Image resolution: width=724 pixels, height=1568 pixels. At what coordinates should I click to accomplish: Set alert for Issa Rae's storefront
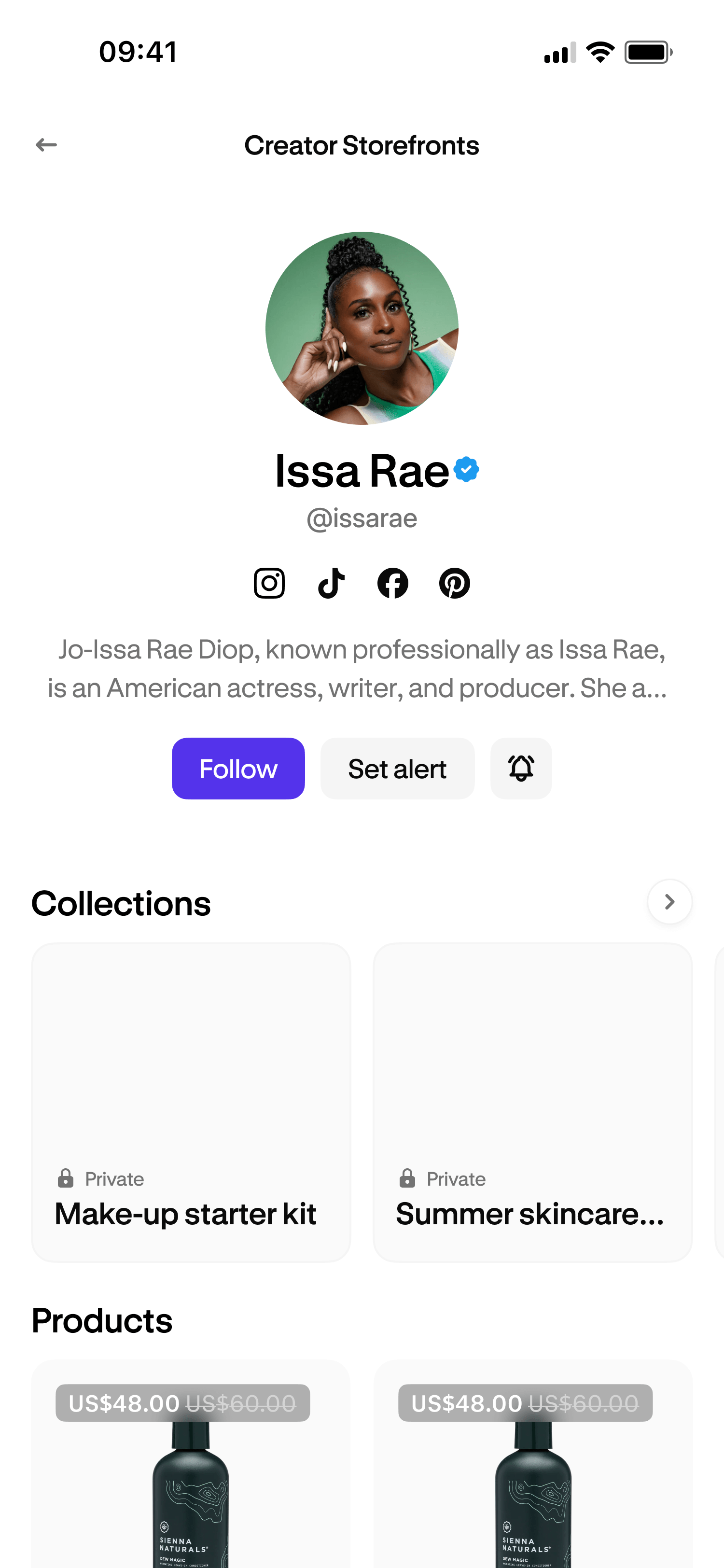pos(397,768)
